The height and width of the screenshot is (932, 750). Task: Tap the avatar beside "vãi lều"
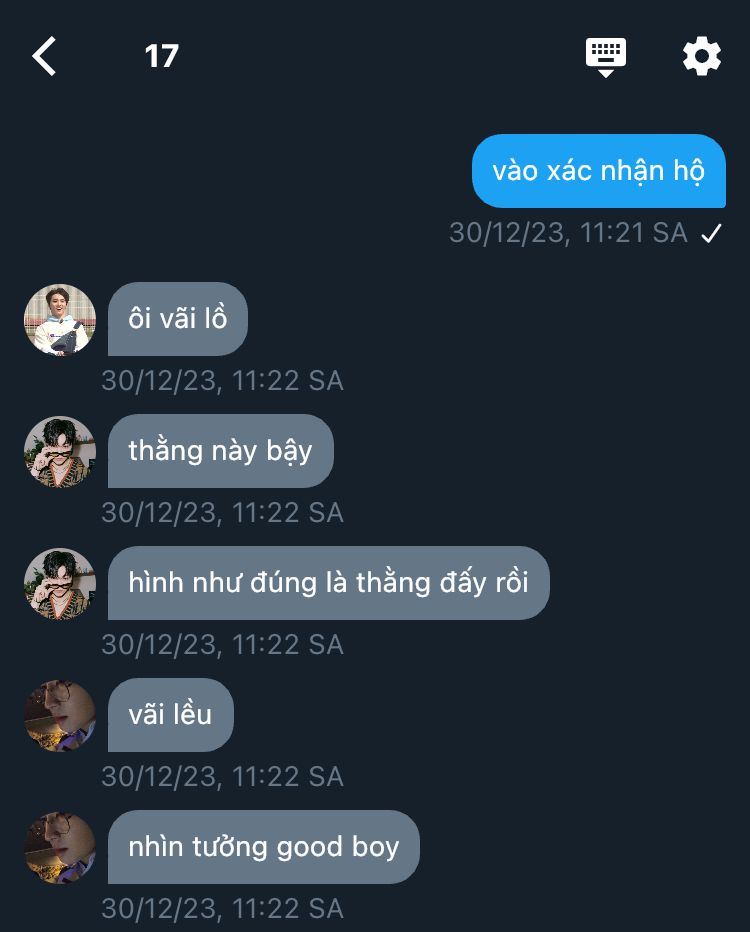60,716
